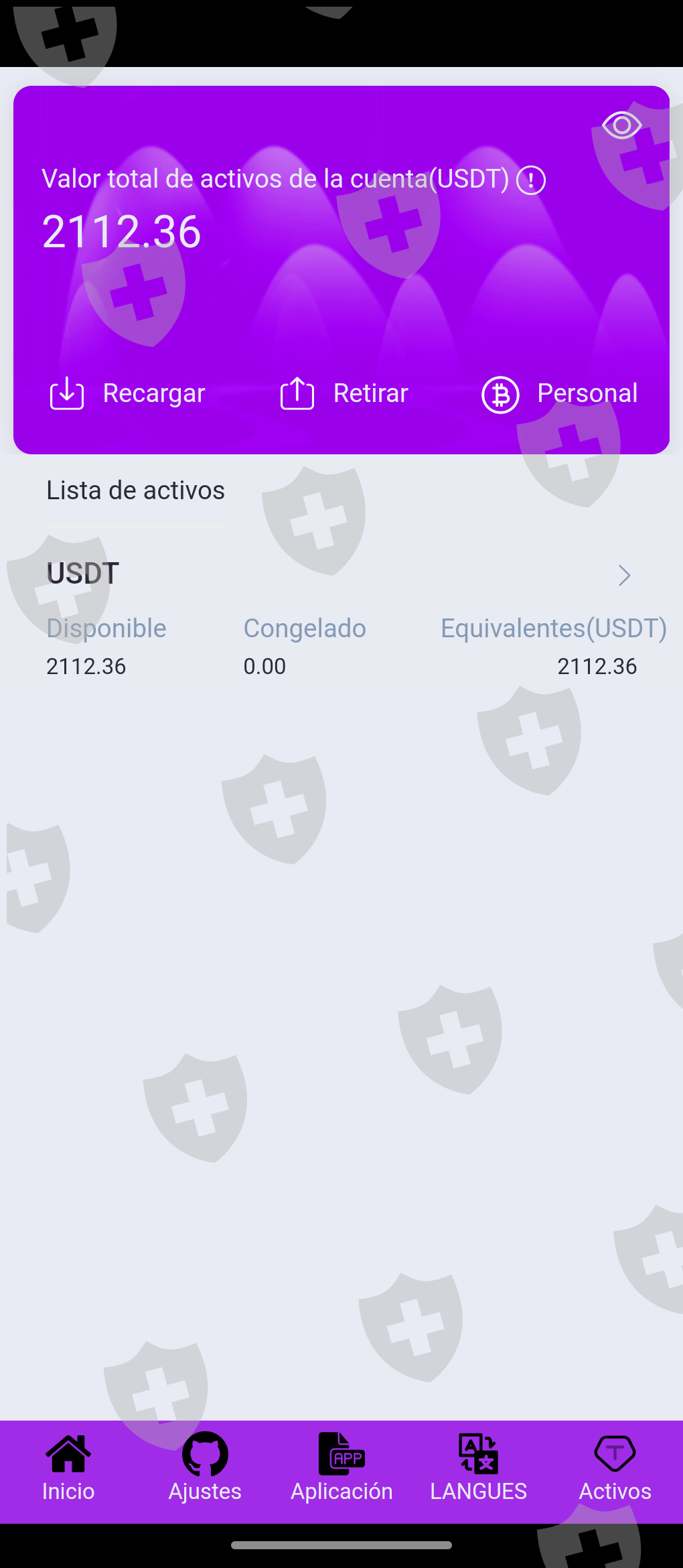Open the Personal section
Image resolution: width=683 pixels, height=1568 pixels.
coord(560,393)
